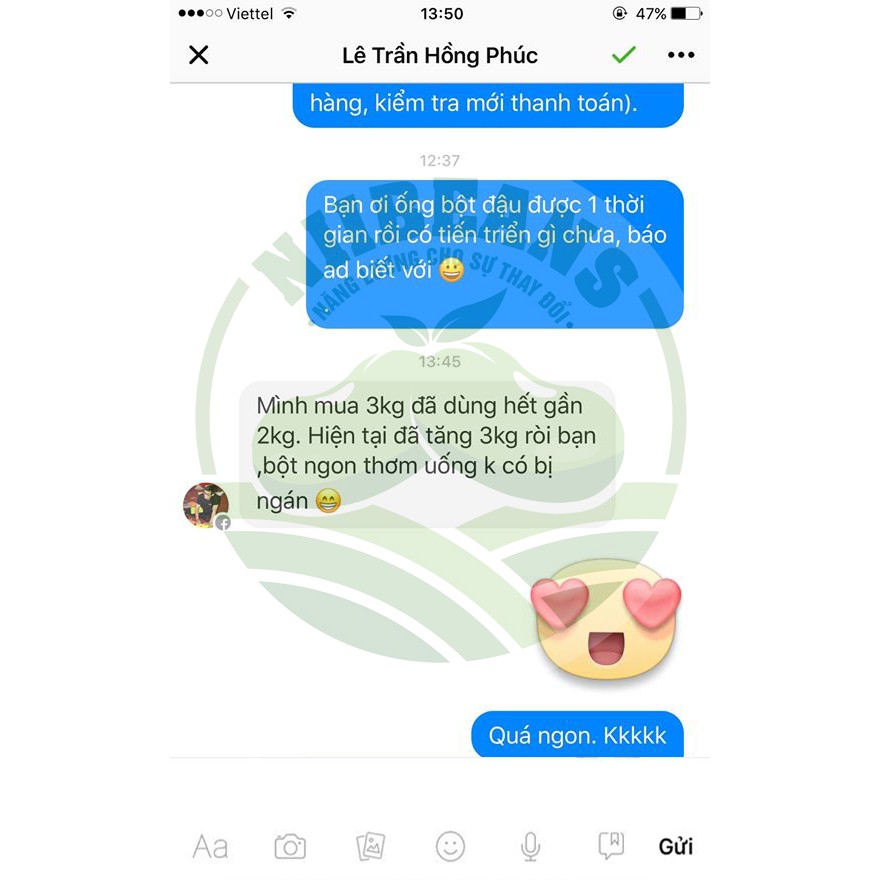Open the camera to take a photo
Image resolution: width=880 pixels, height=880 pixels.
[290, 847]
